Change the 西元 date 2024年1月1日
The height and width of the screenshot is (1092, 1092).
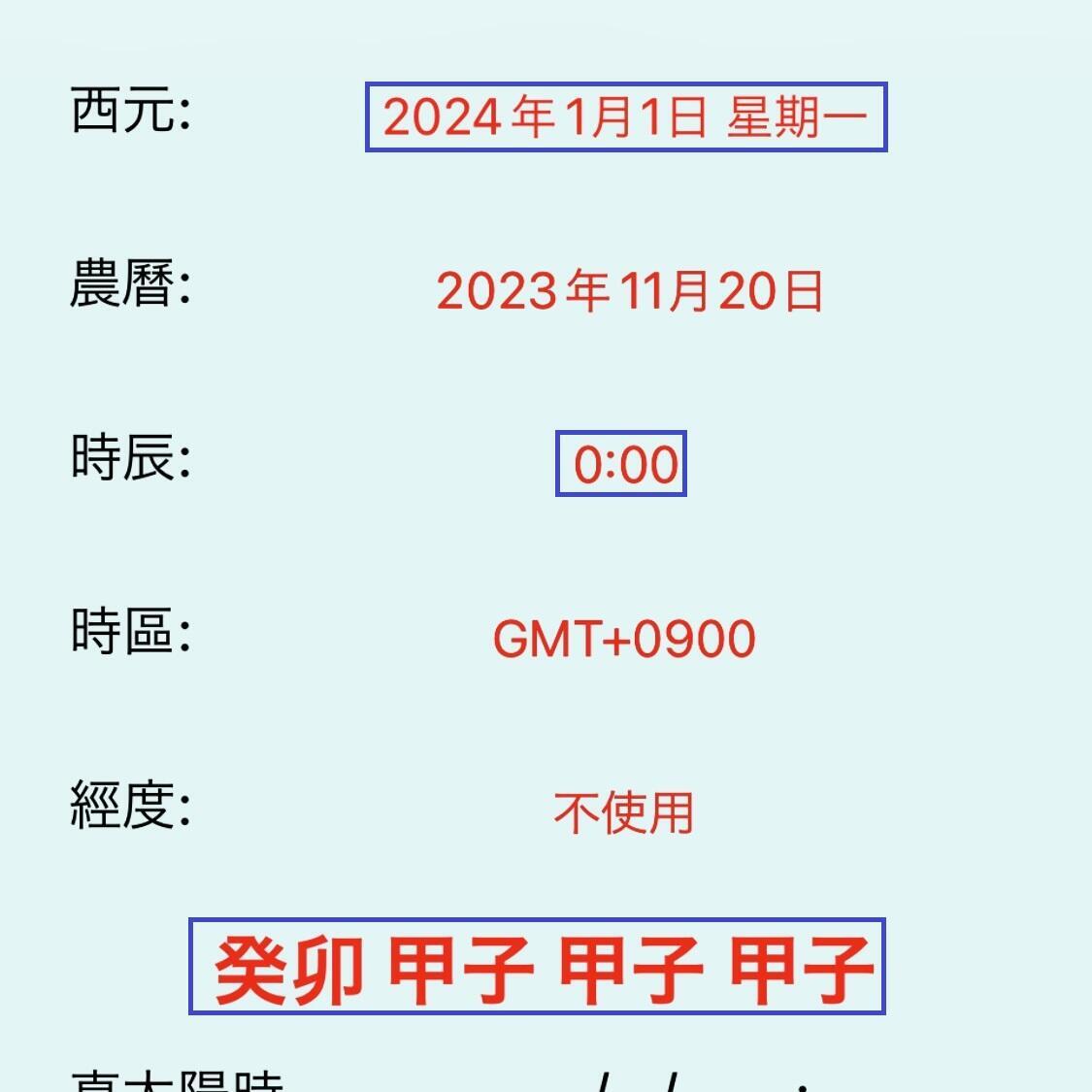click(x=625, y=117)
